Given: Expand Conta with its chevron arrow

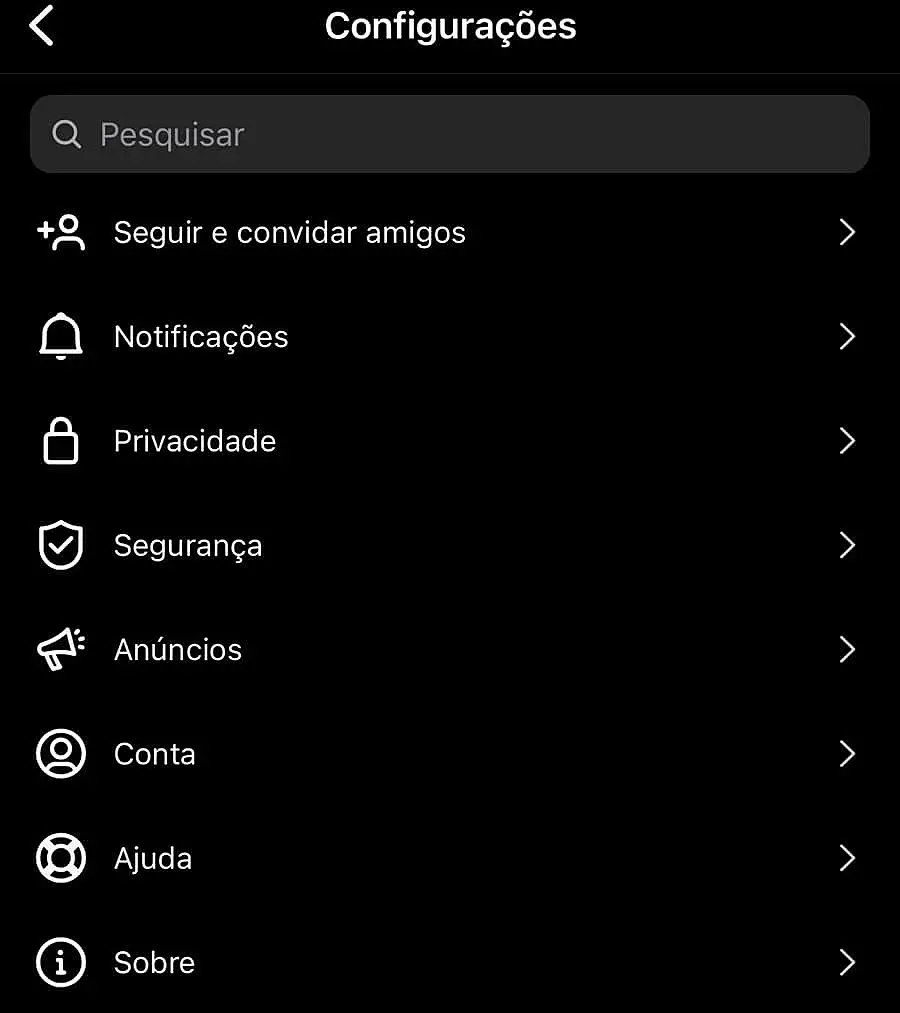Looking at the screenshot, I should coord(847,753).
